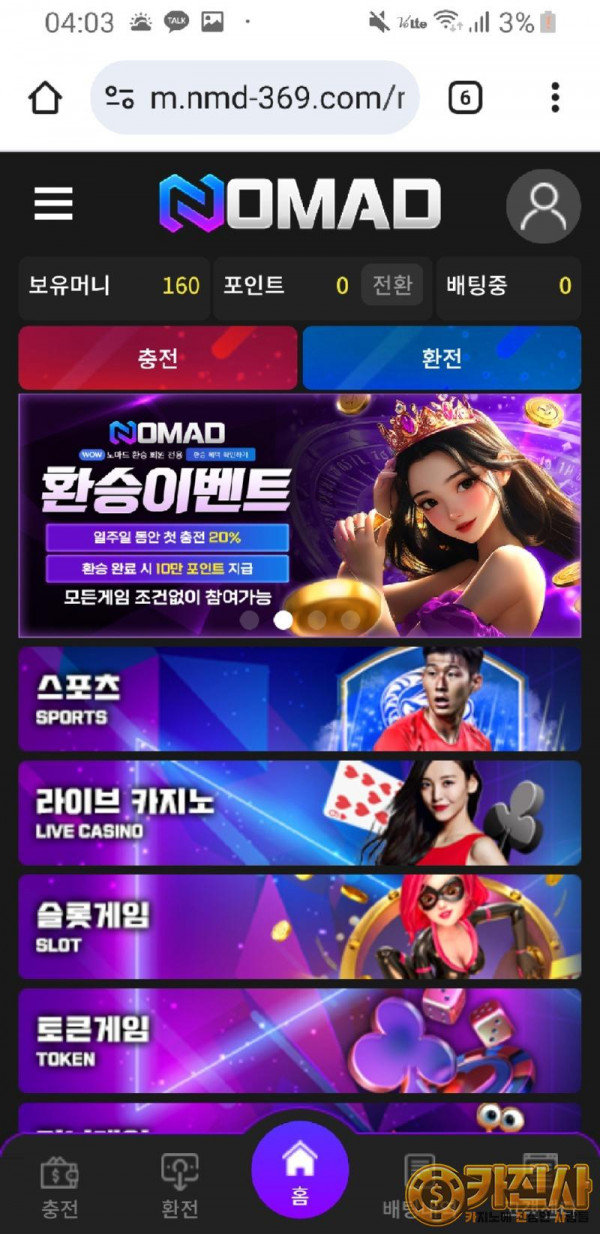Open the 슬롯게임 SLOT category

click(299, 927)
